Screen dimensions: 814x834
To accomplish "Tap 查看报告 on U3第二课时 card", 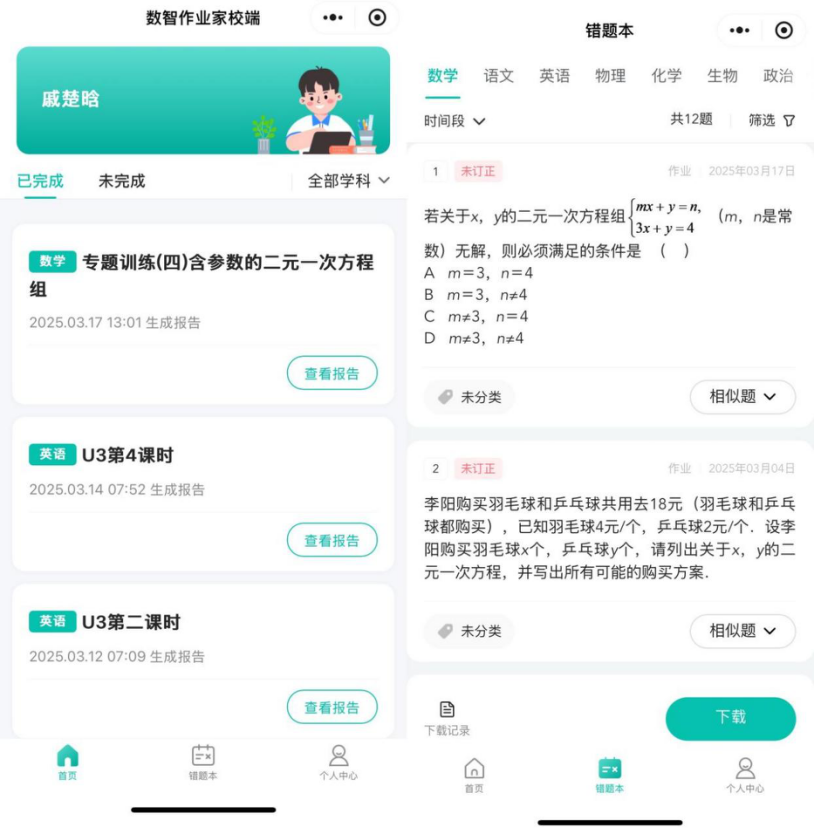I will point(332,707).
